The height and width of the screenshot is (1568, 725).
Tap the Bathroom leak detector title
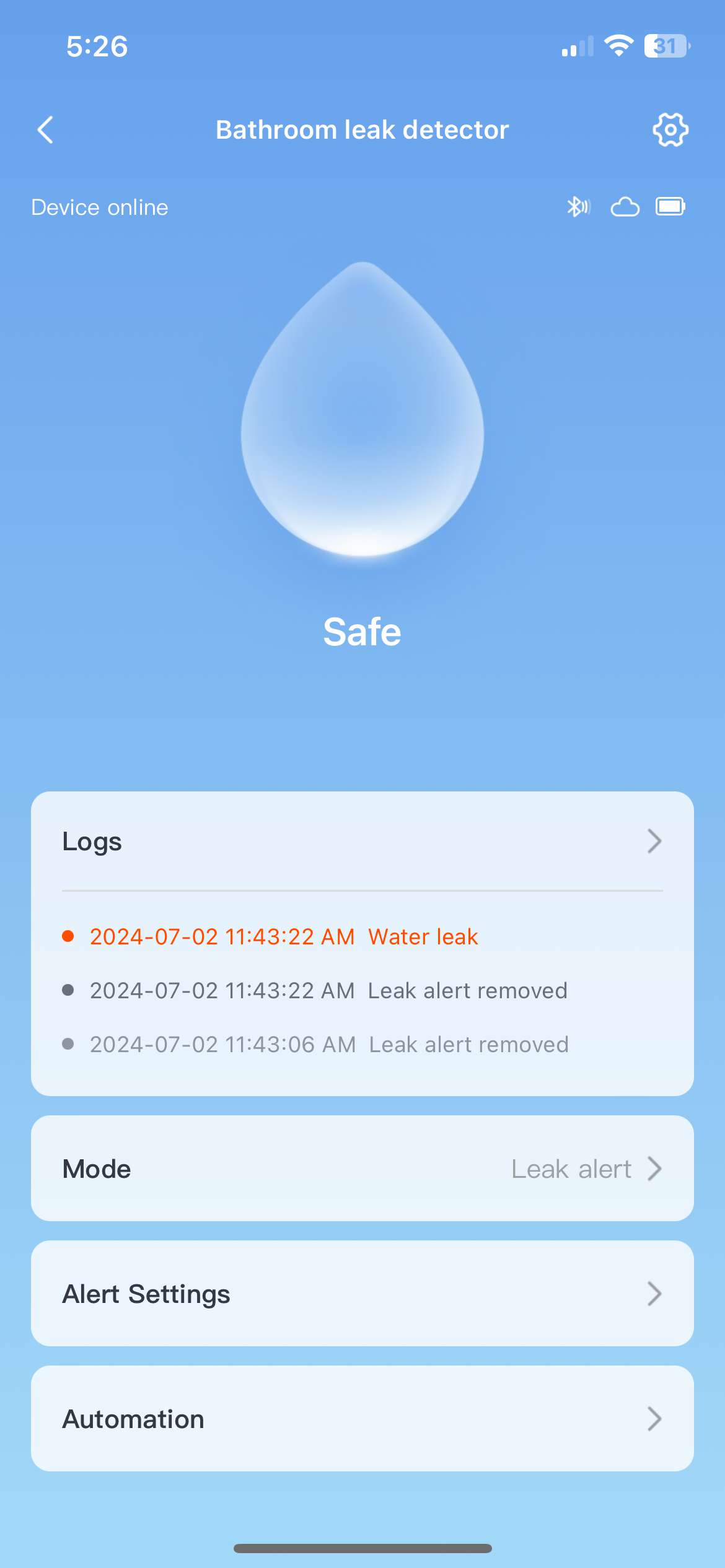362,130
